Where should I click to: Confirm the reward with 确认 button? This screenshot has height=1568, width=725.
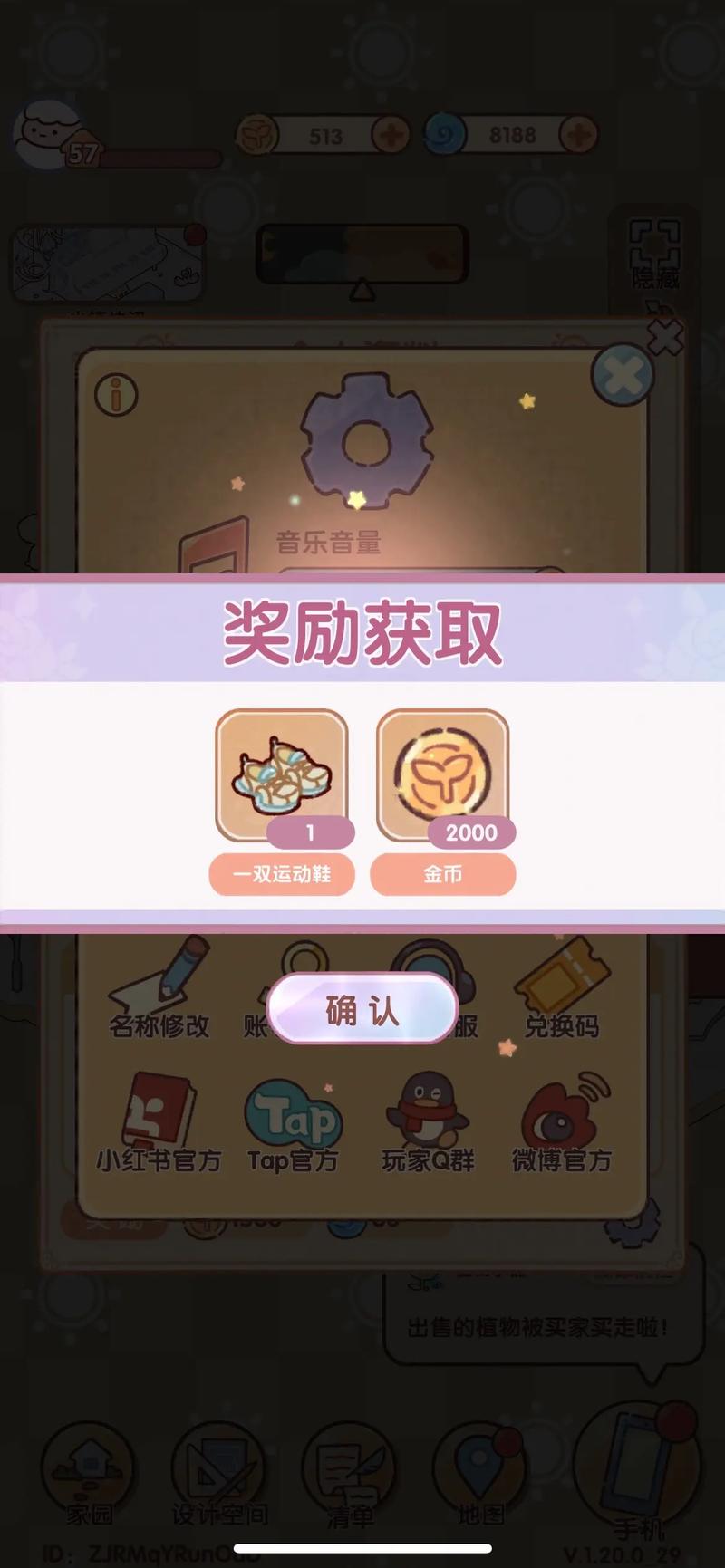click(x=362, y=1010)
